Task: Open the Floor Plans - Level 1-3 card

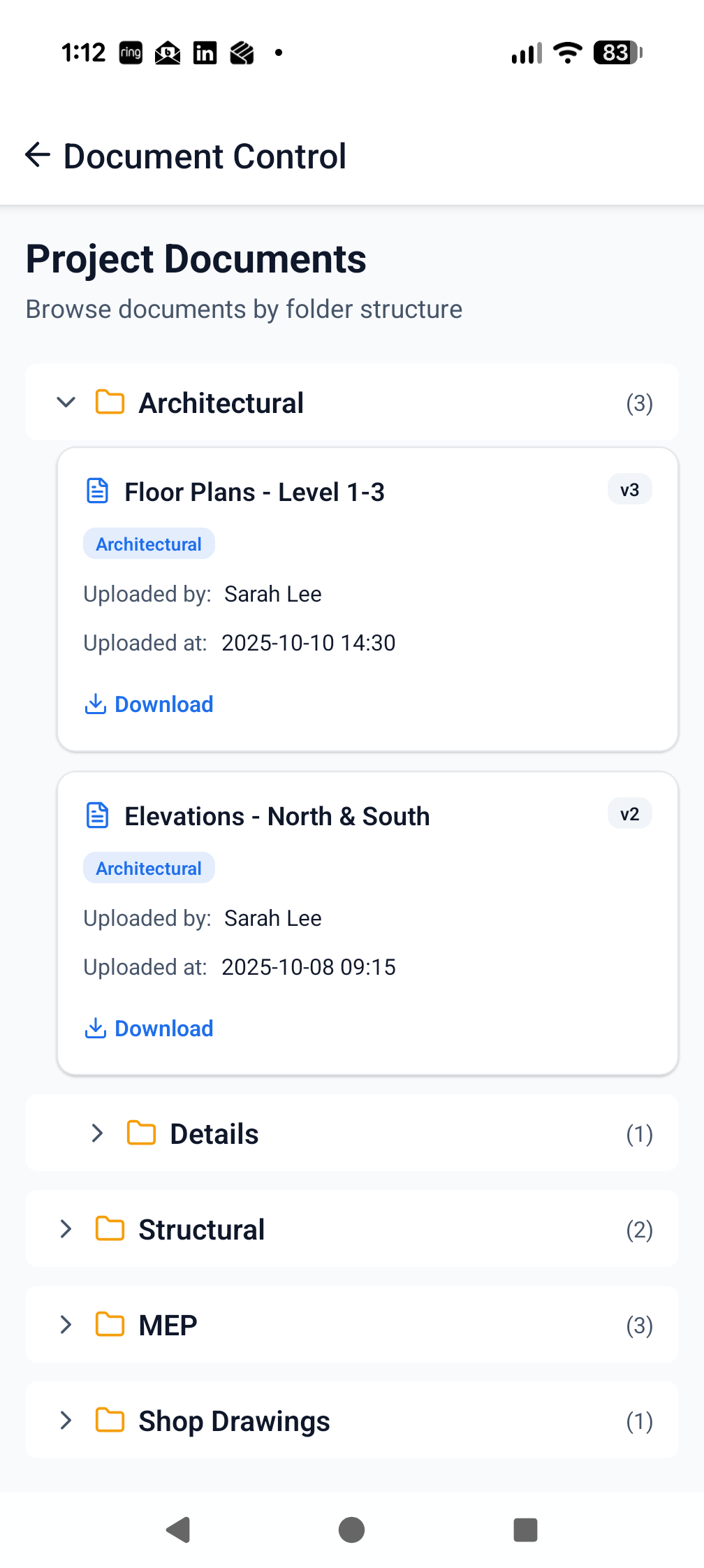Action: click(367, 600)
